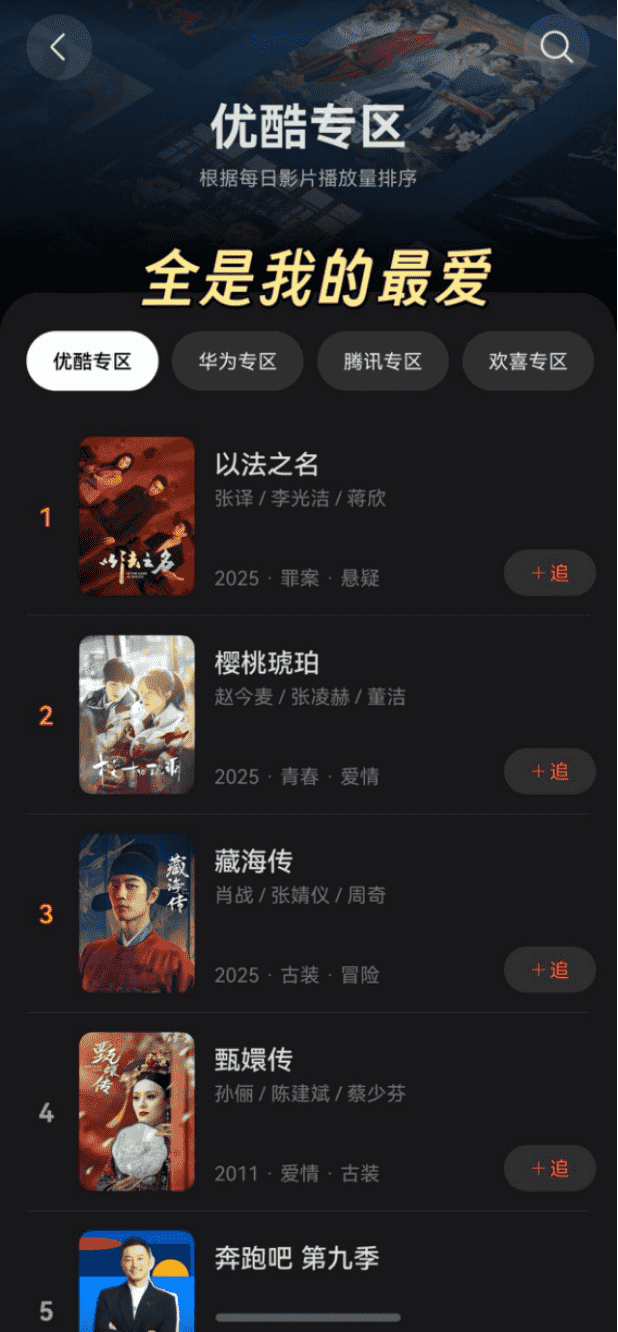The height and width of the screenshot is (1332, 618).
Task: Select the 优酷专区 tab
Action: (x=92, y=361)
